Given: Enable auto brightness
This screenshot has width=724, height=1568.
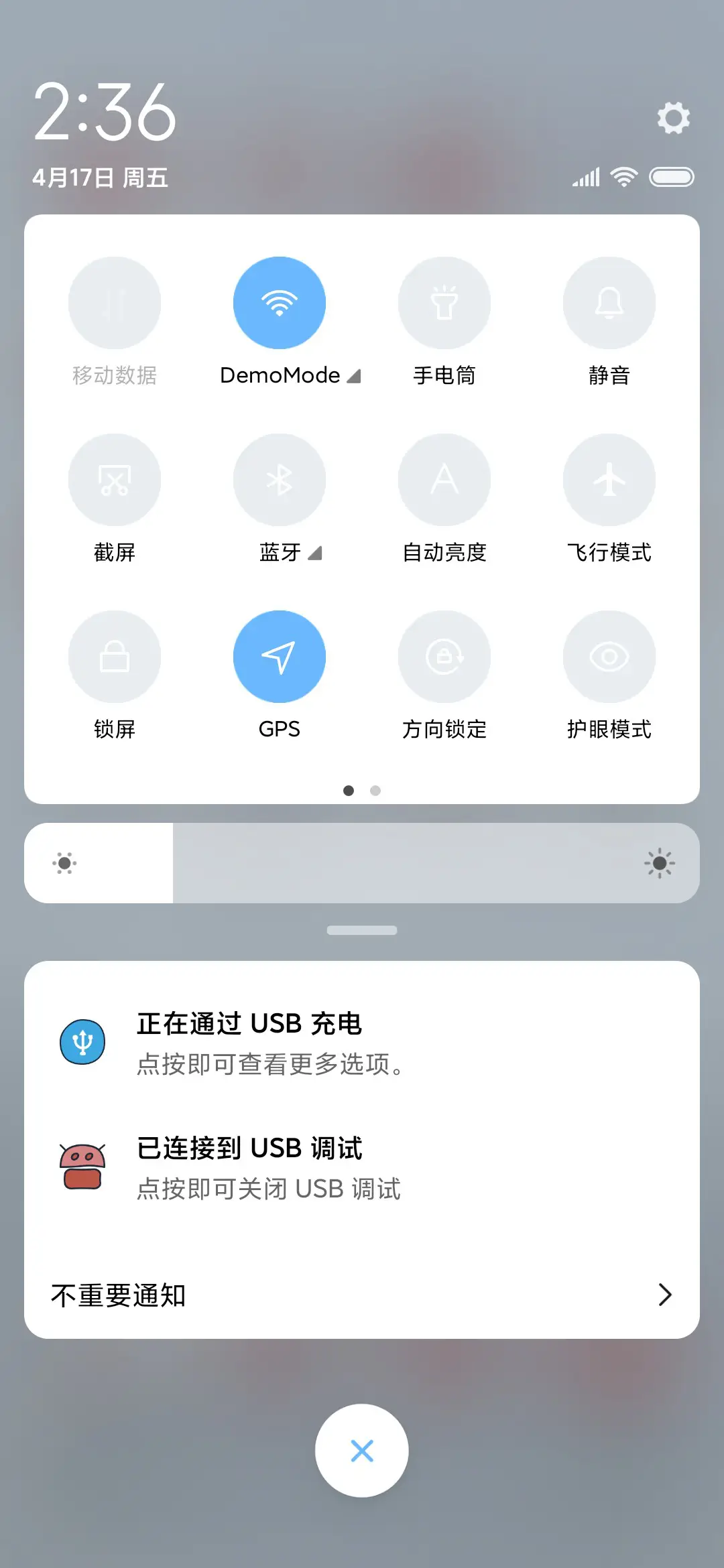Looking at the screenshot, I should tap(444, 479).
